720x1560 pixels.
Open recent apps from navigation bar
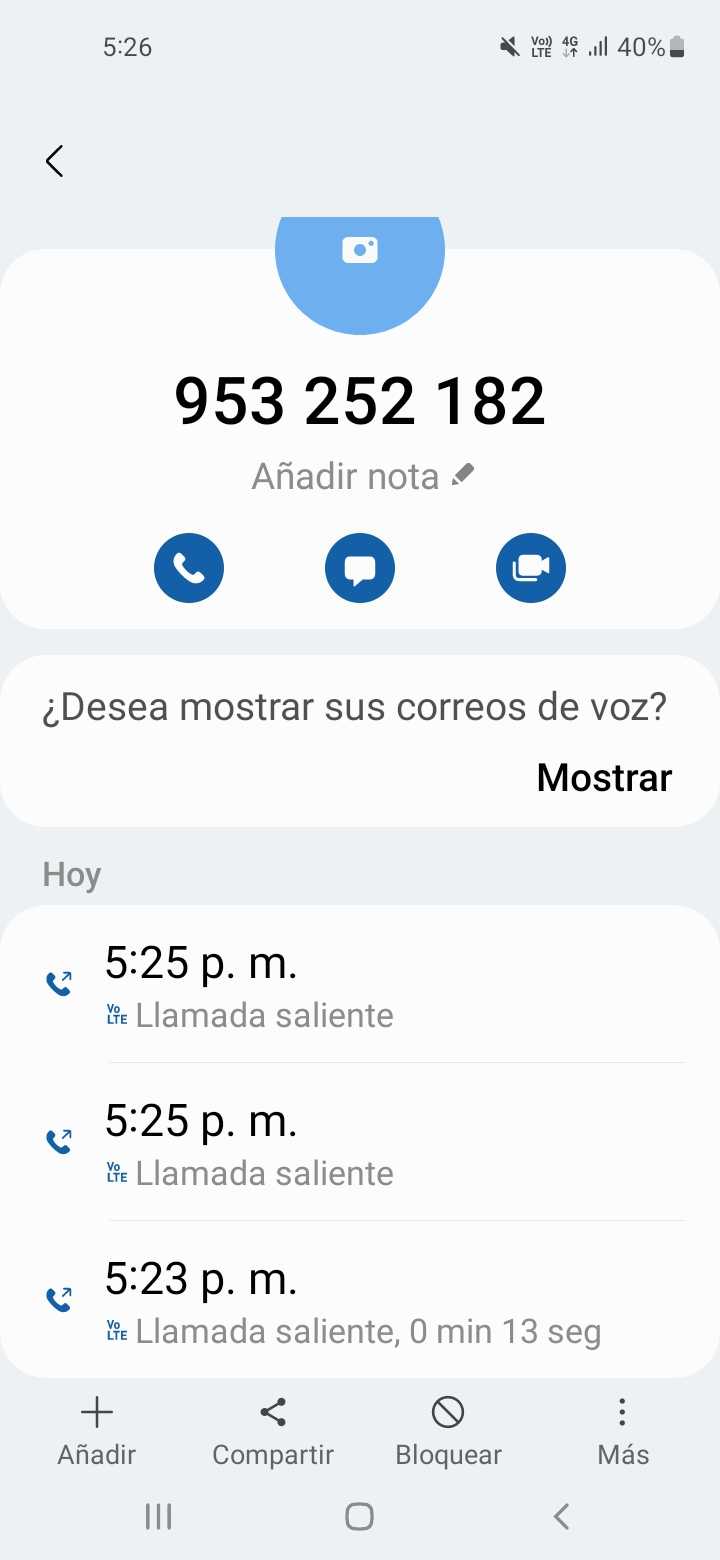click(158, 1517)
